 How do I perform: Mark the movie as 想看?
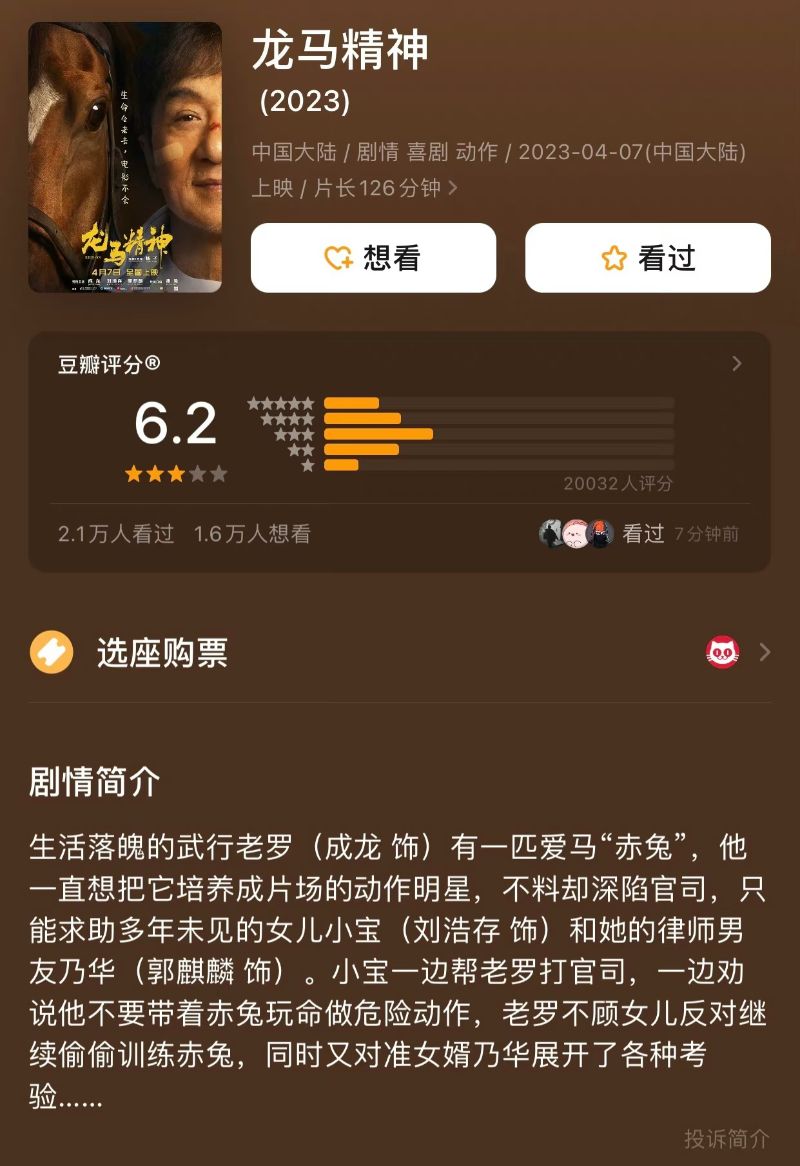373,258
